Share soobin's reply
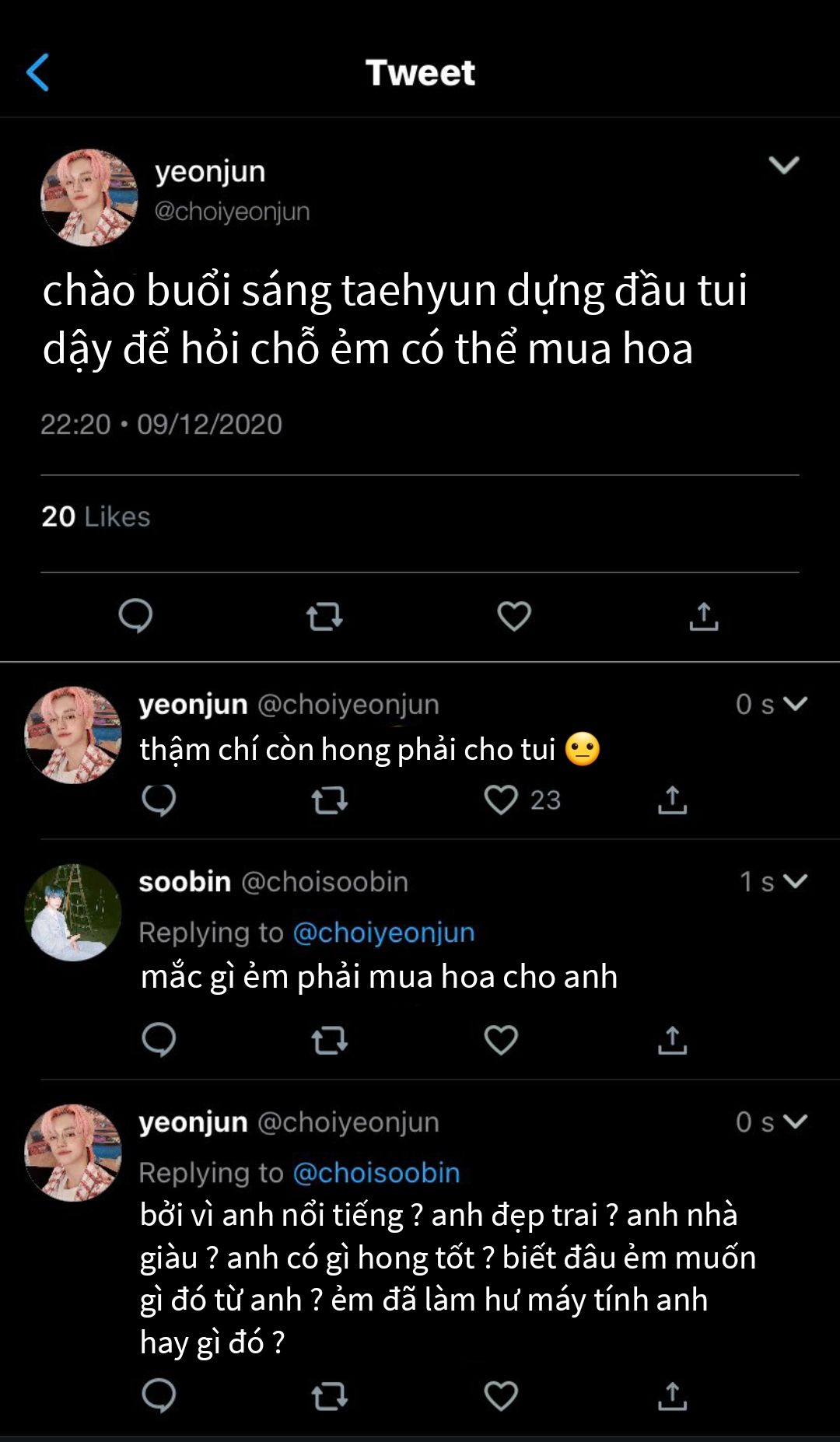This screenshot has height=1442, width=840. pyautogui.click(x=673, y=1040)
